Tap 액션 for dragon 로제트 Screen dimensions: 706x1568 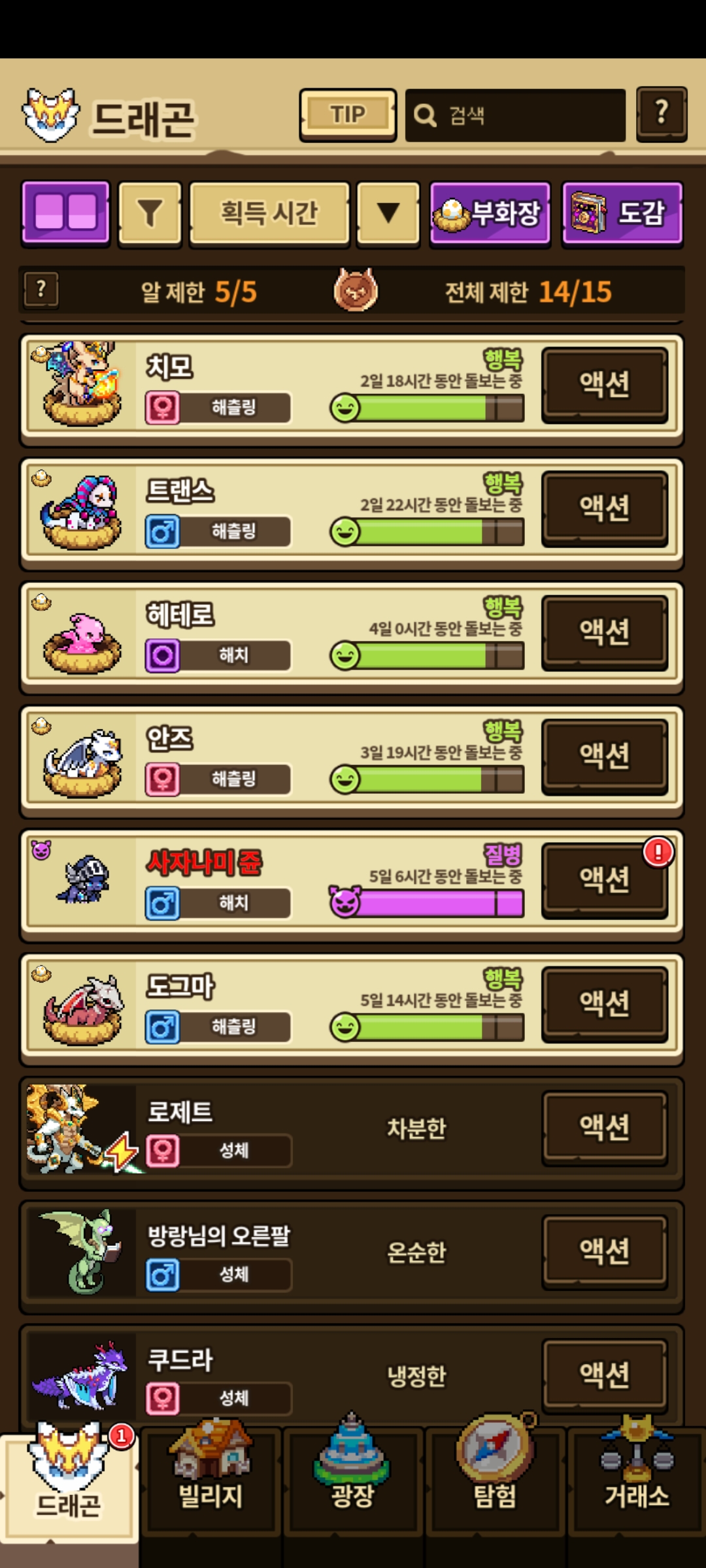tap(605, 1128)
